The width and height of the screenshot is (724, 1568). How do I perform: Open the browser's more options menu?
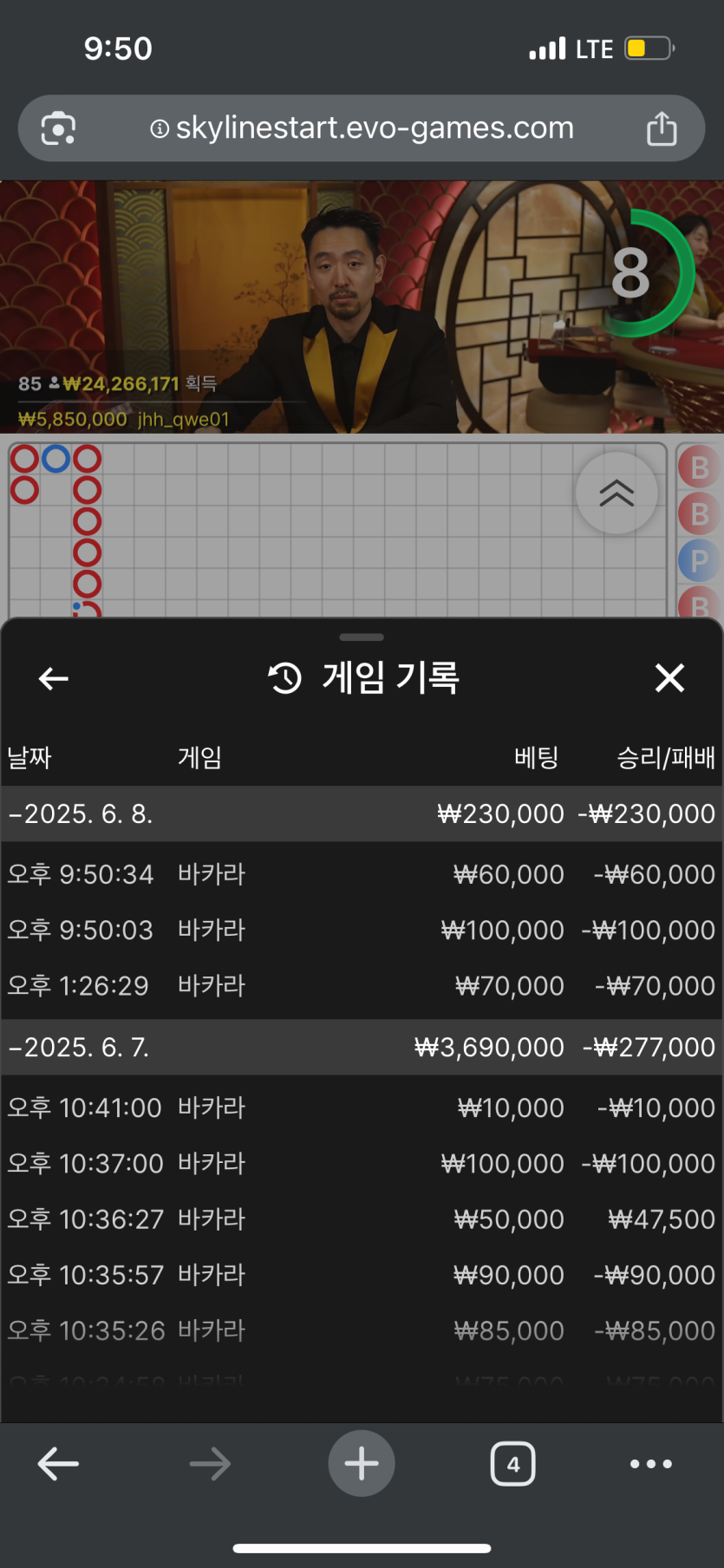click(650, 1464)
